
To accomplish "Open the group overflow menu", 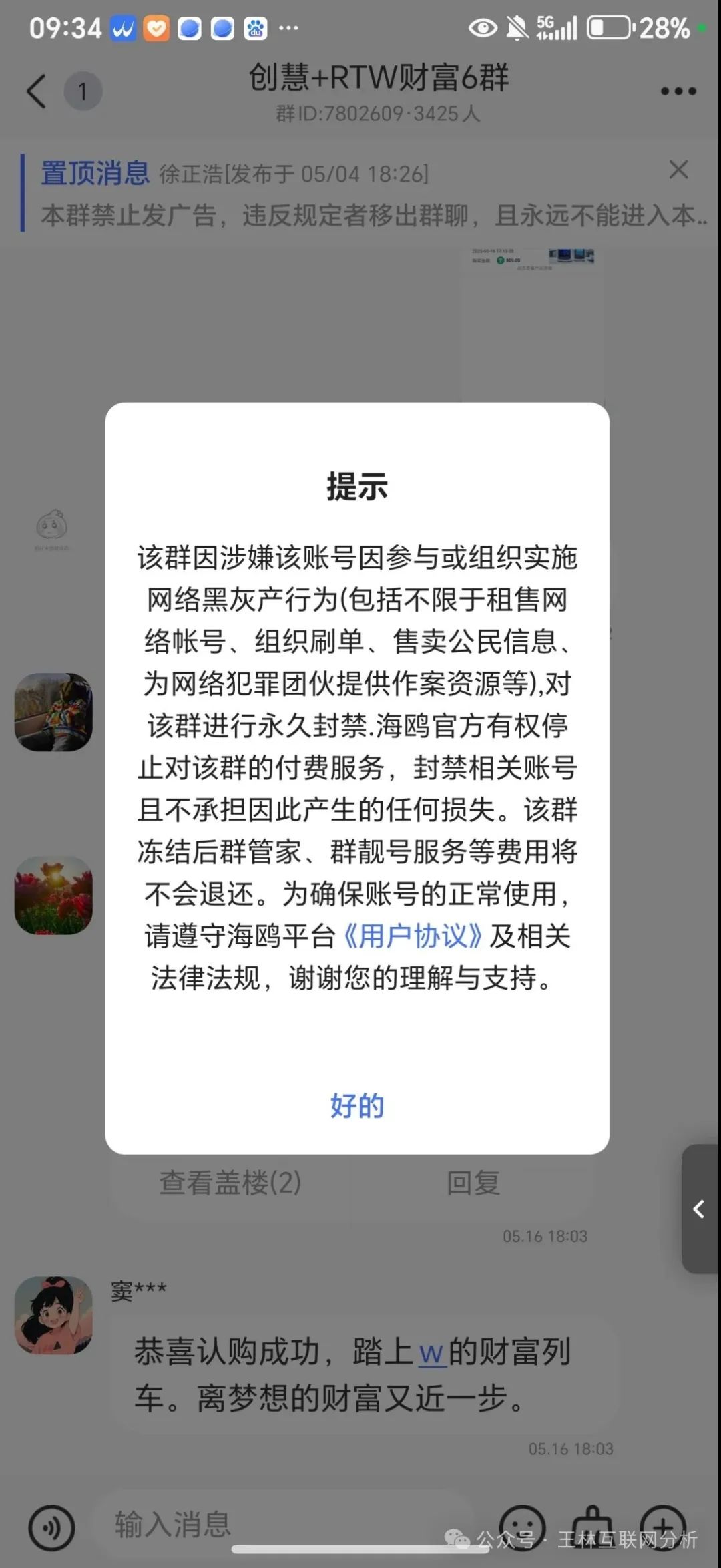I will [x=678, y=91].
